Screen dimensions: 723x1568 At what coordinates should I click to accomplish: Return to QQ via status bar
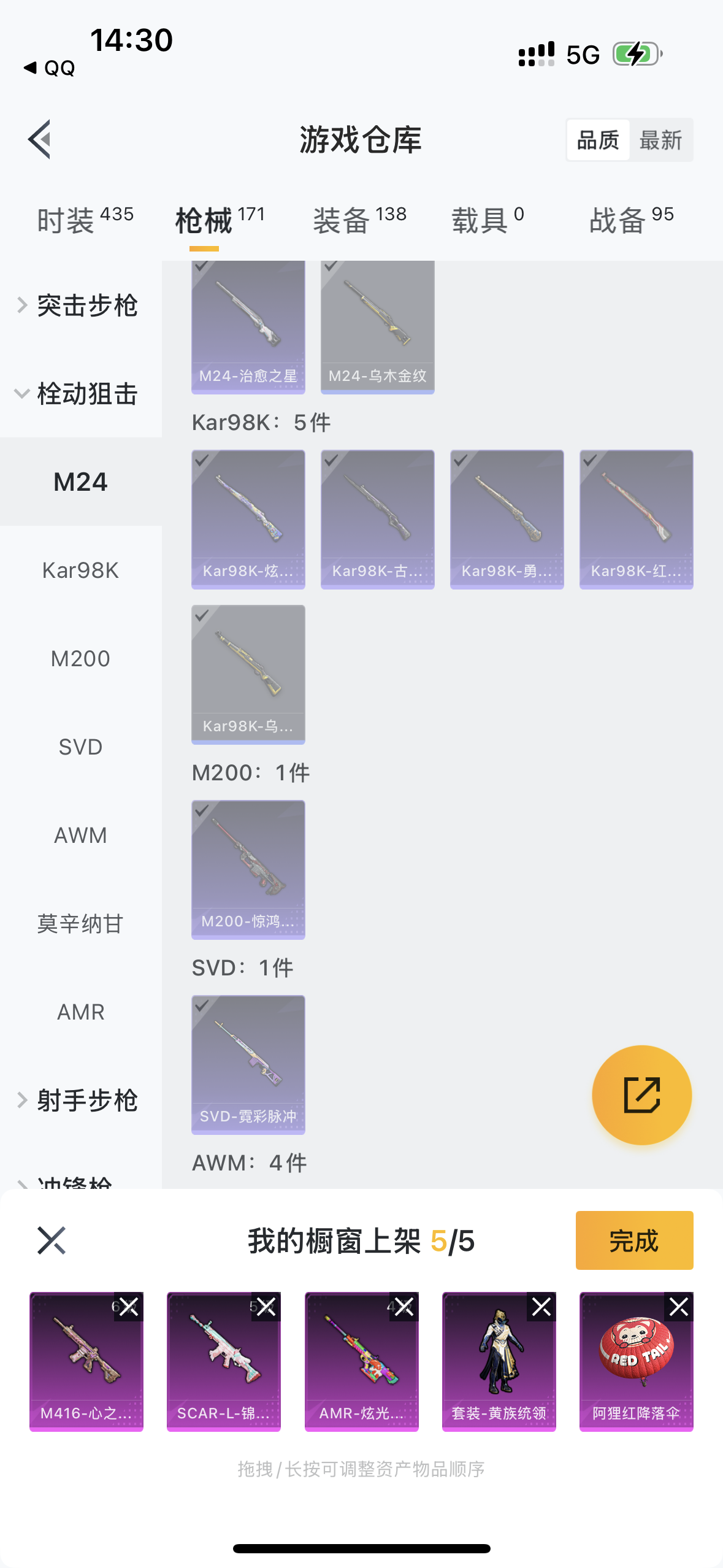tap(49, 67)
